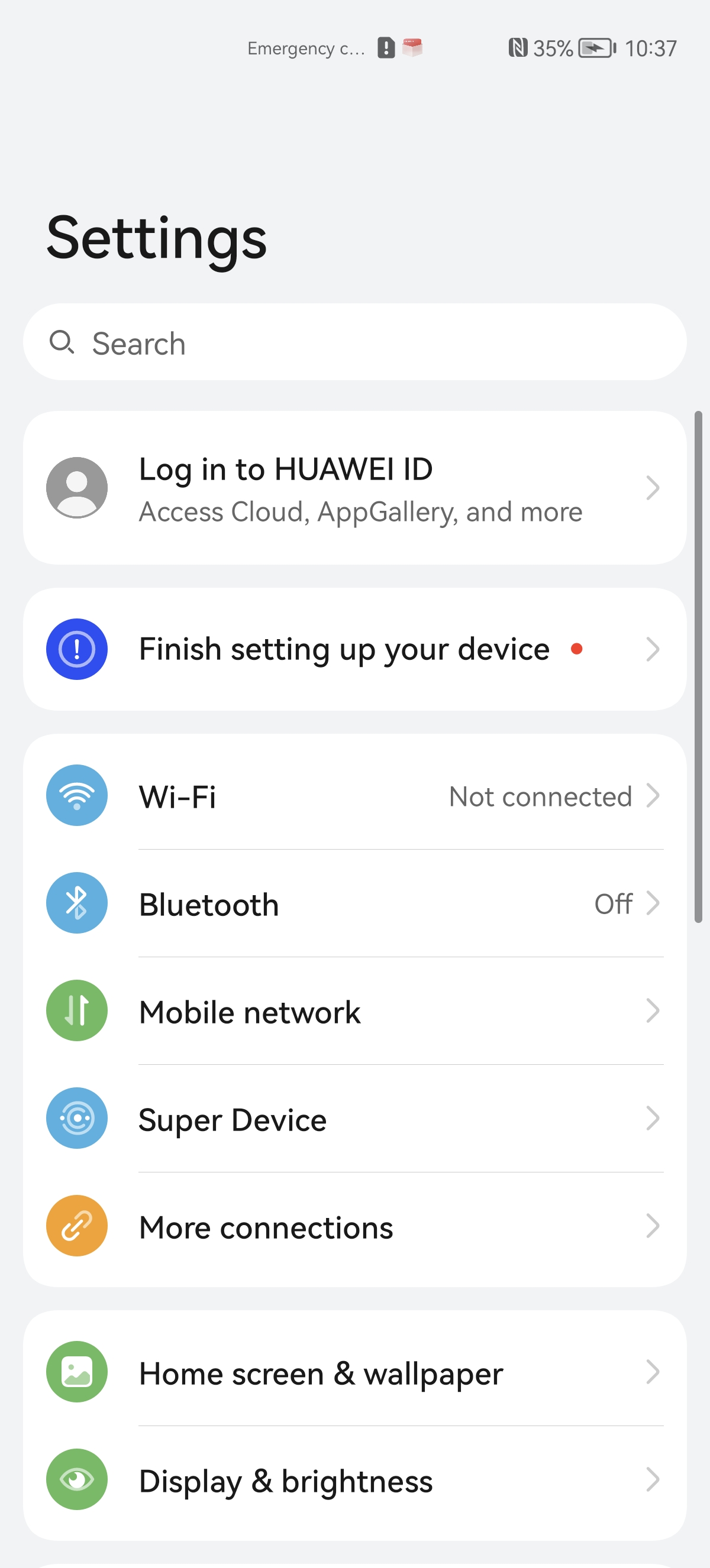Image resolution: width=710 pixels, height=1568 pixels.
Task: Go to Mobile network settings
Action: click(x=355, y=1011)
